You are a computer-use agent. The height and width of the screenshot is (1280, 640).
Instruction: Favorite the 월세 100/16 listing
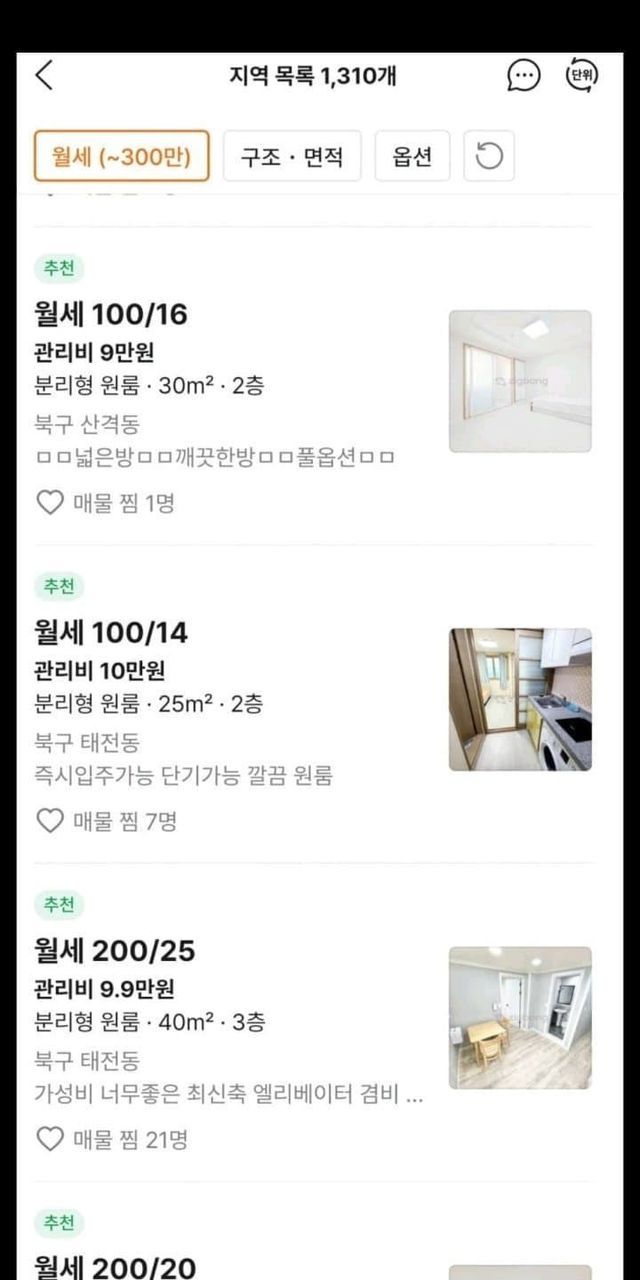tap(50, 503)
